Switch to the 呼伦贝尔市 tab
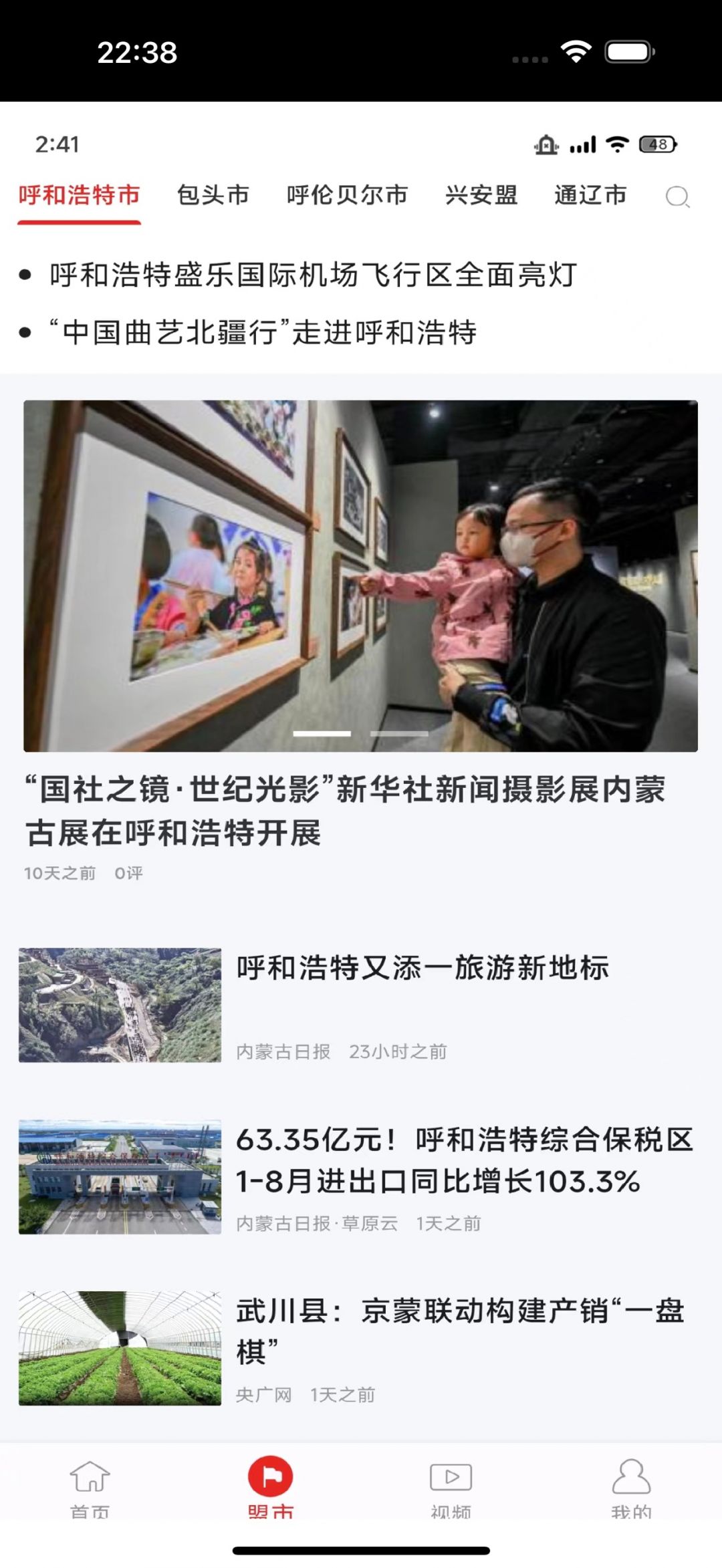The image size is (722, 1568). tap(347, 195)
